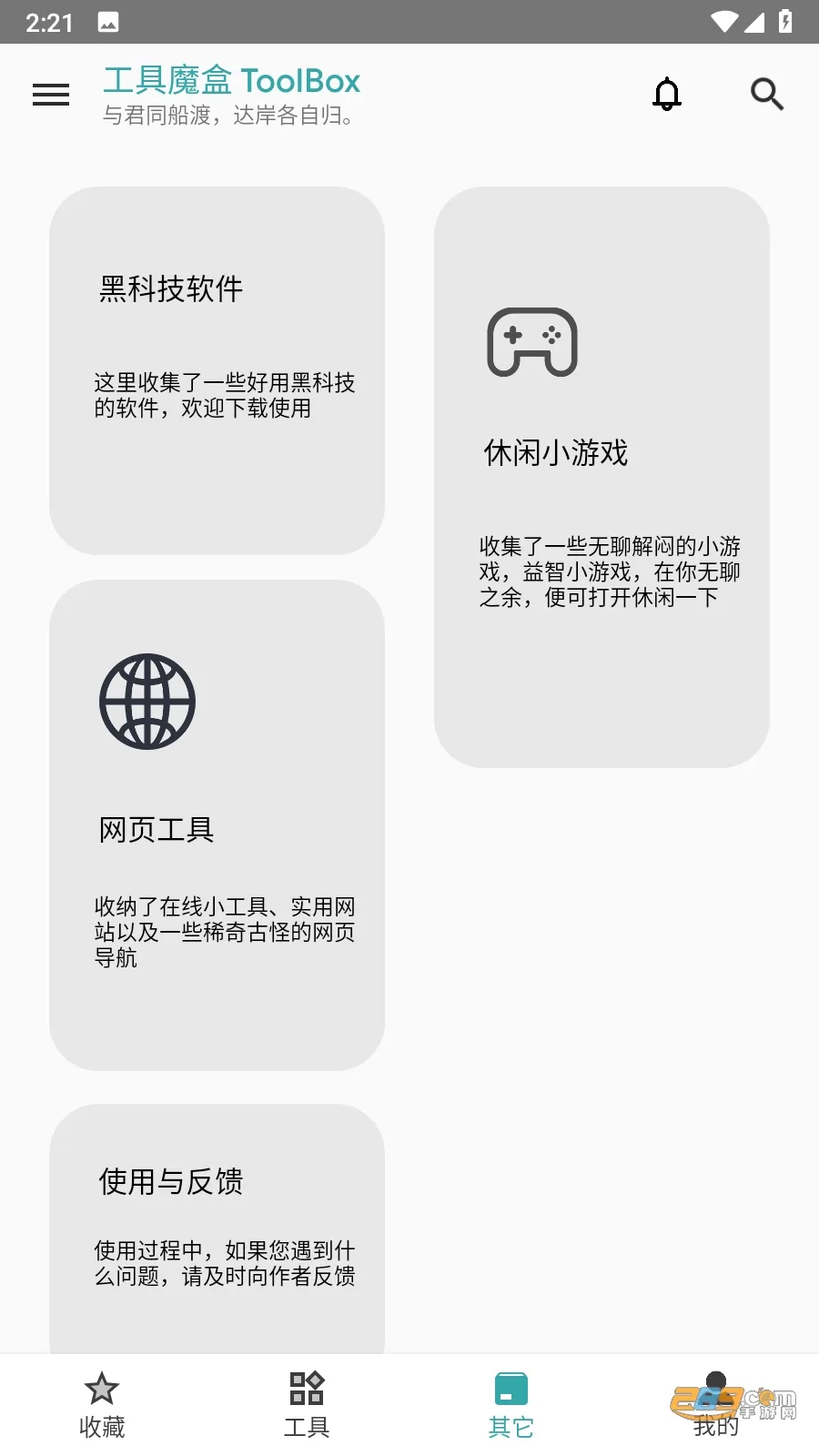Open the notification bell

coord(667,94)
